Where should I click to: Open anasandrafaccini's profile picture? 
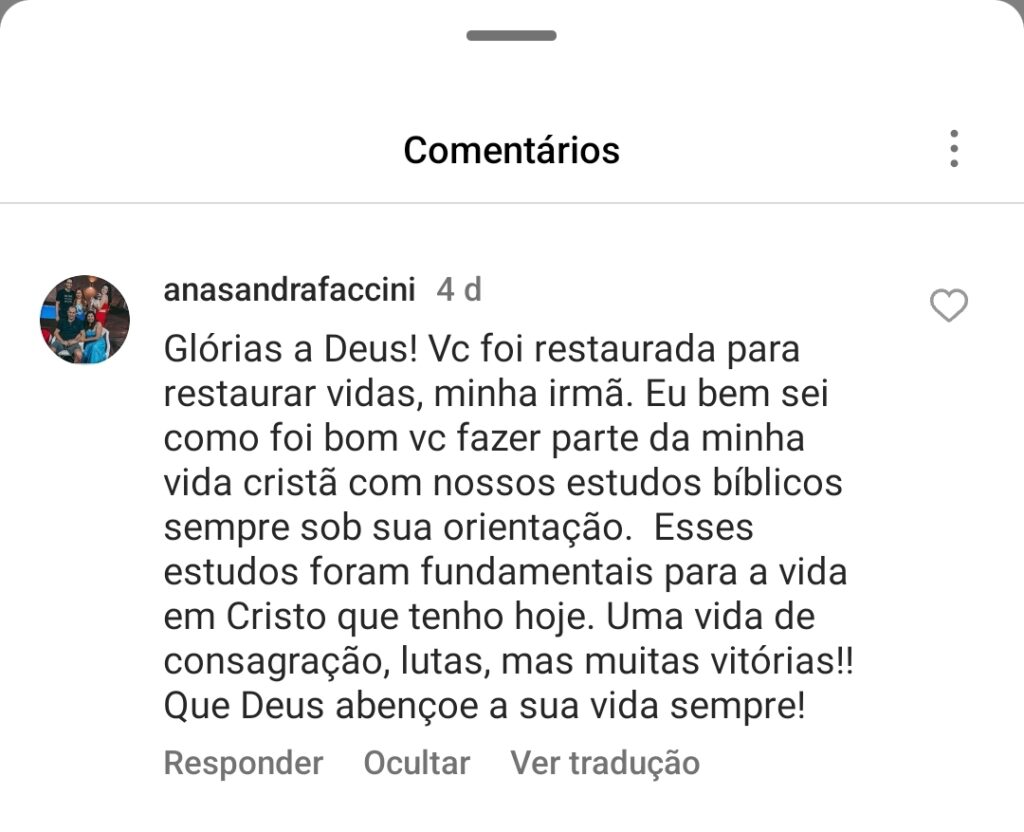[x=85, y=320]
